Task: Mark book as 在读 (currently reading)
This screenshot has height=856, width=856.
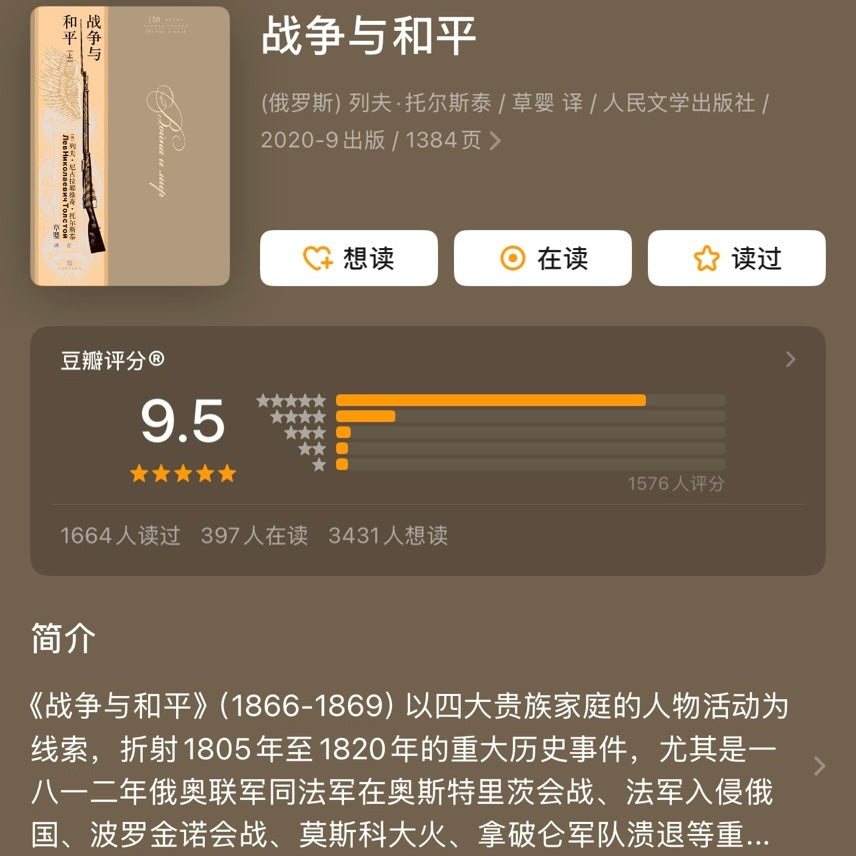Action: pyautogui.click(x=542, y=258)
